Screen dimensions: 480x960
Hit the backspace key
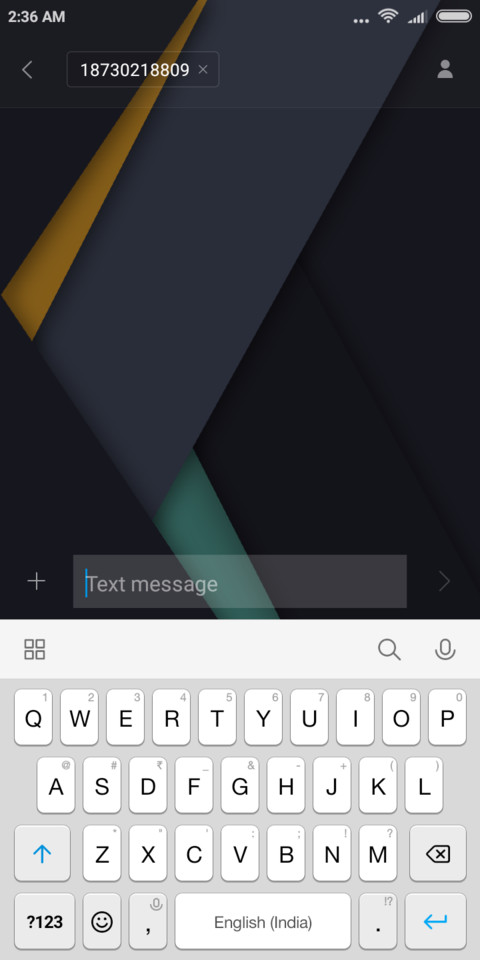[x=438, y=853]
